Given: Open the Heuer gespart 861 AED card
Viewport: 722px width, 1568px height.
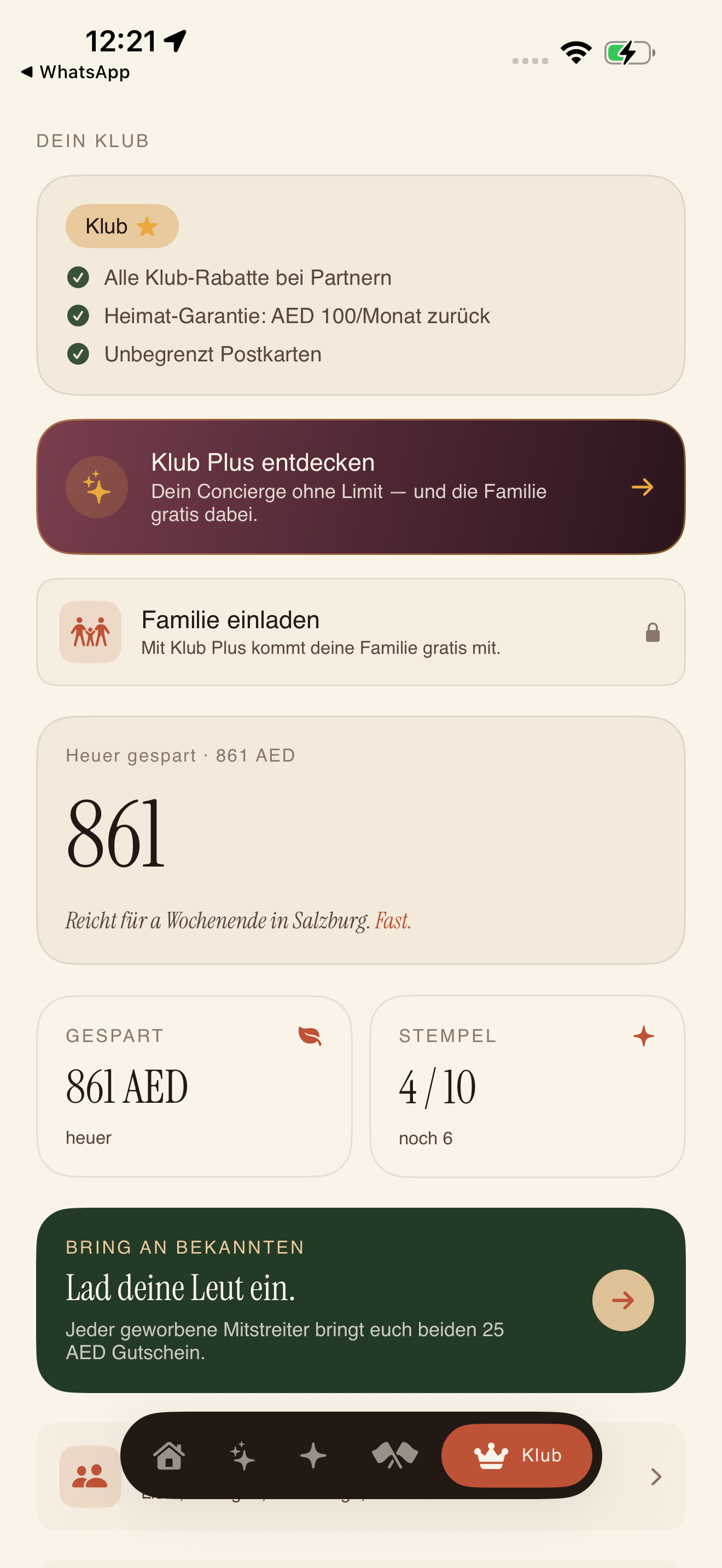Looking at the screenshot, I should [361, 840].
